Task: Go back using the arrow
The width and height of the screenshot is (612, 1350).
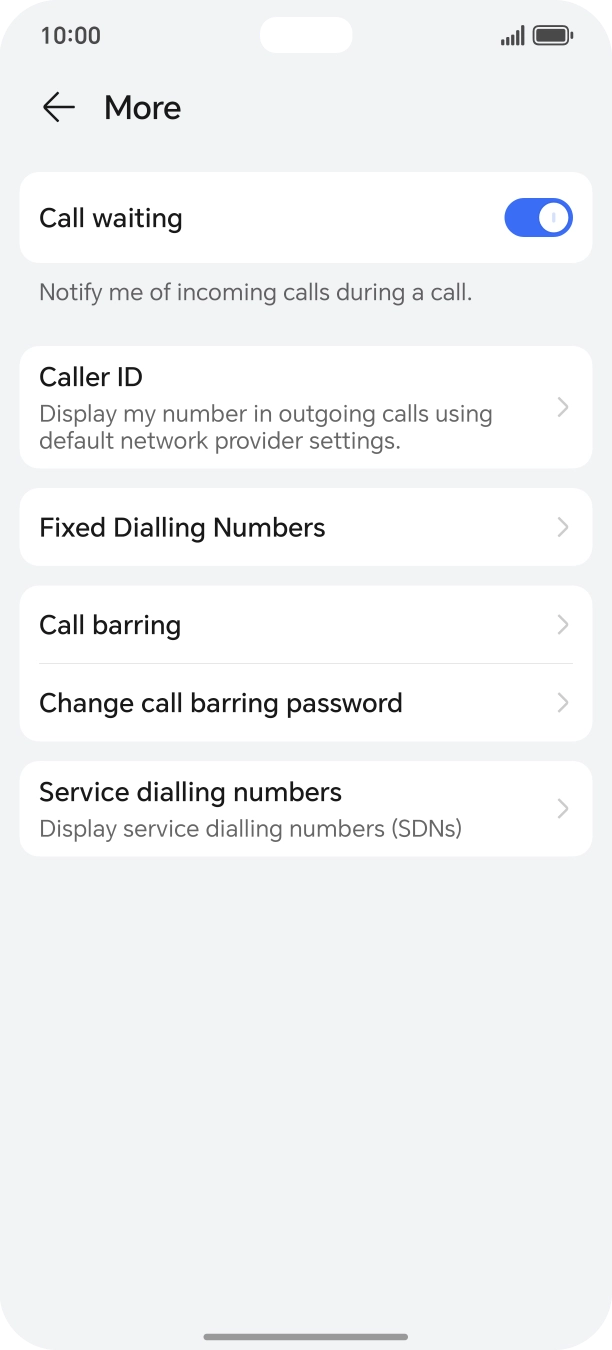Action: click(x=59, y=107)
